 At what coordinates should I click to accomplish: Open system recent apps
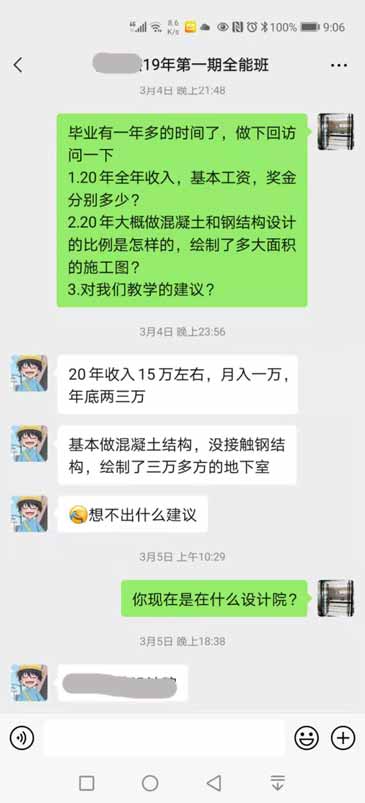87,783
